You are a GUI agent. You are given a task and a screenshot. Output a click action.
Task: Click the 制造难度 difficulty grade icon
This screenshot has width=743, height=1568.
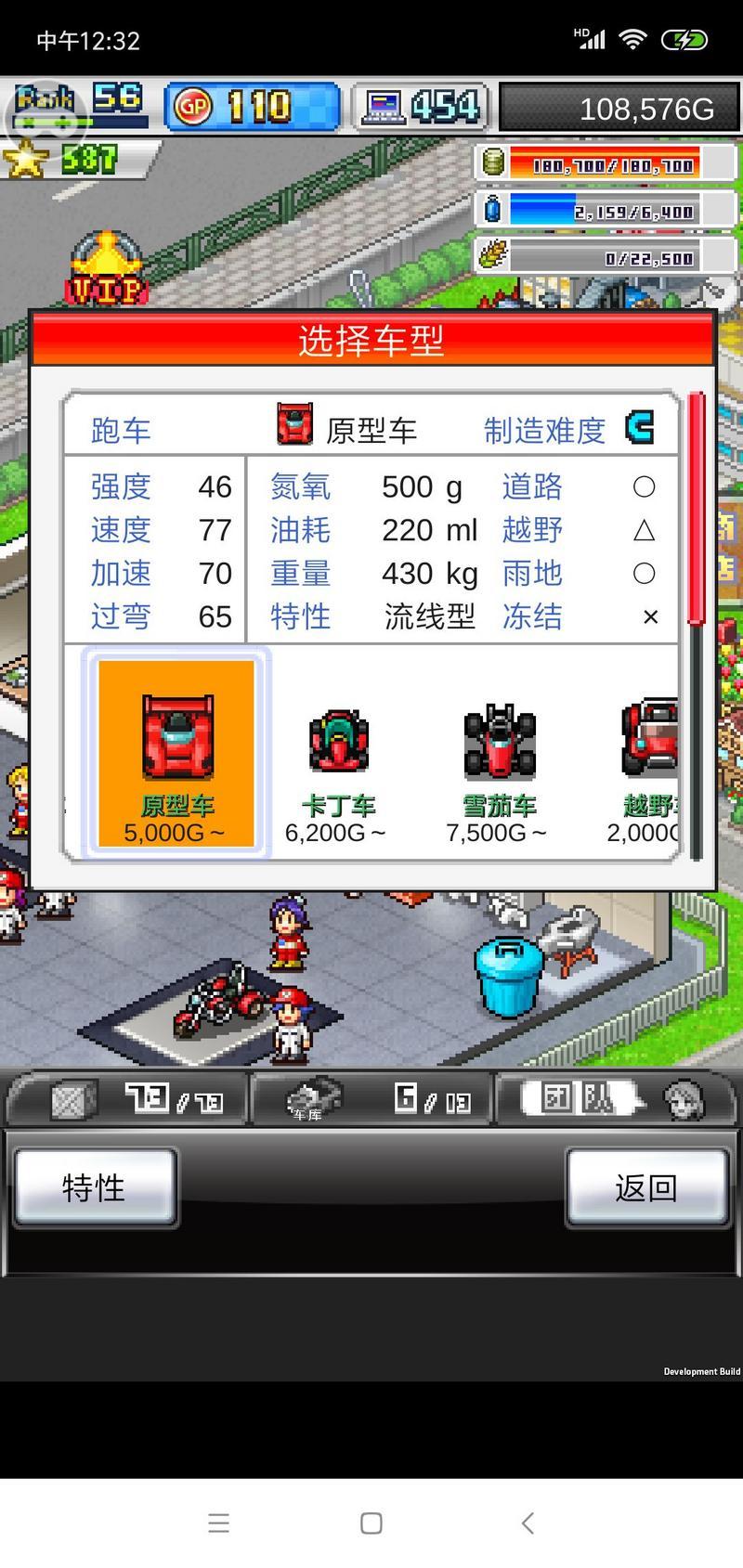click(x=639, y=426)
